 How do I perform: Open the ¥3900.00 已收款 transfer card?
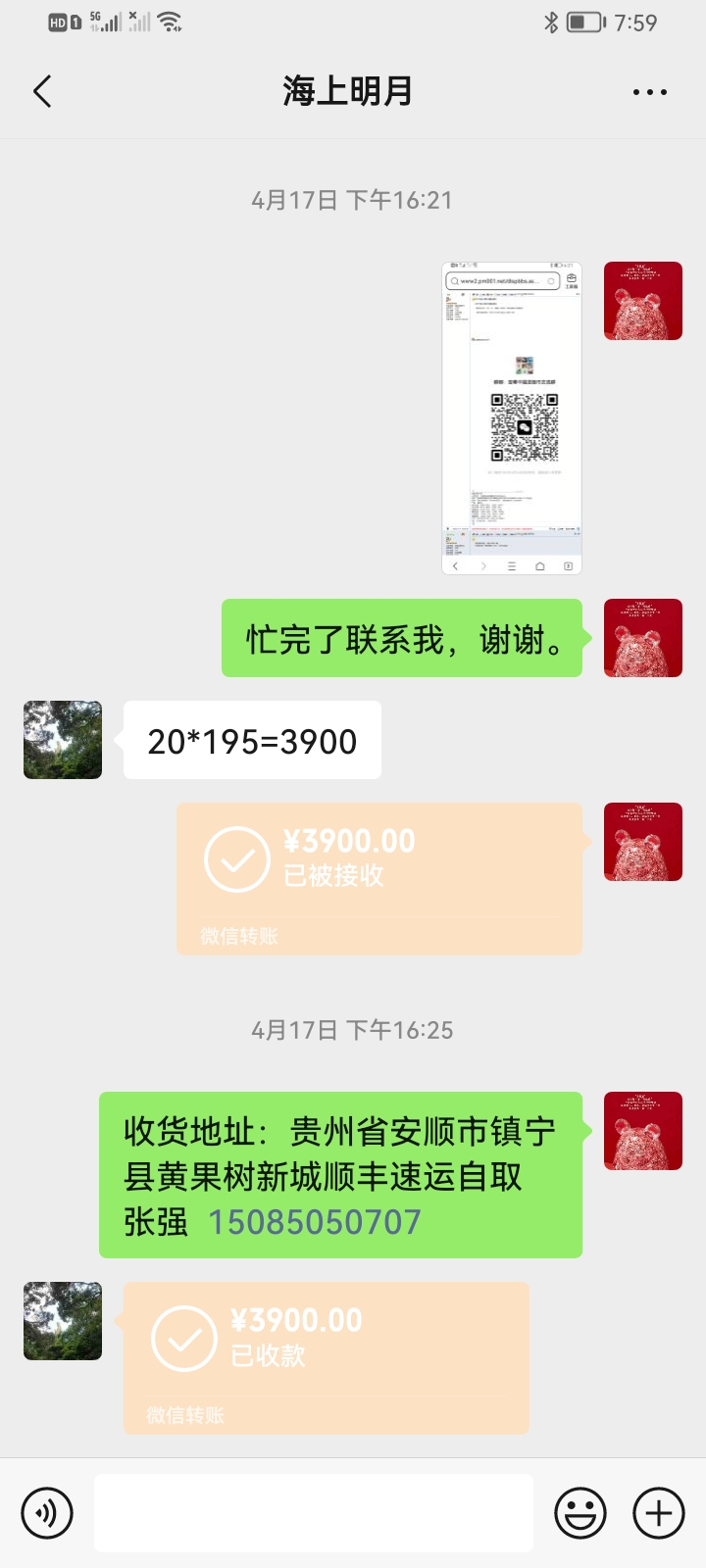tap(327, 1358)
